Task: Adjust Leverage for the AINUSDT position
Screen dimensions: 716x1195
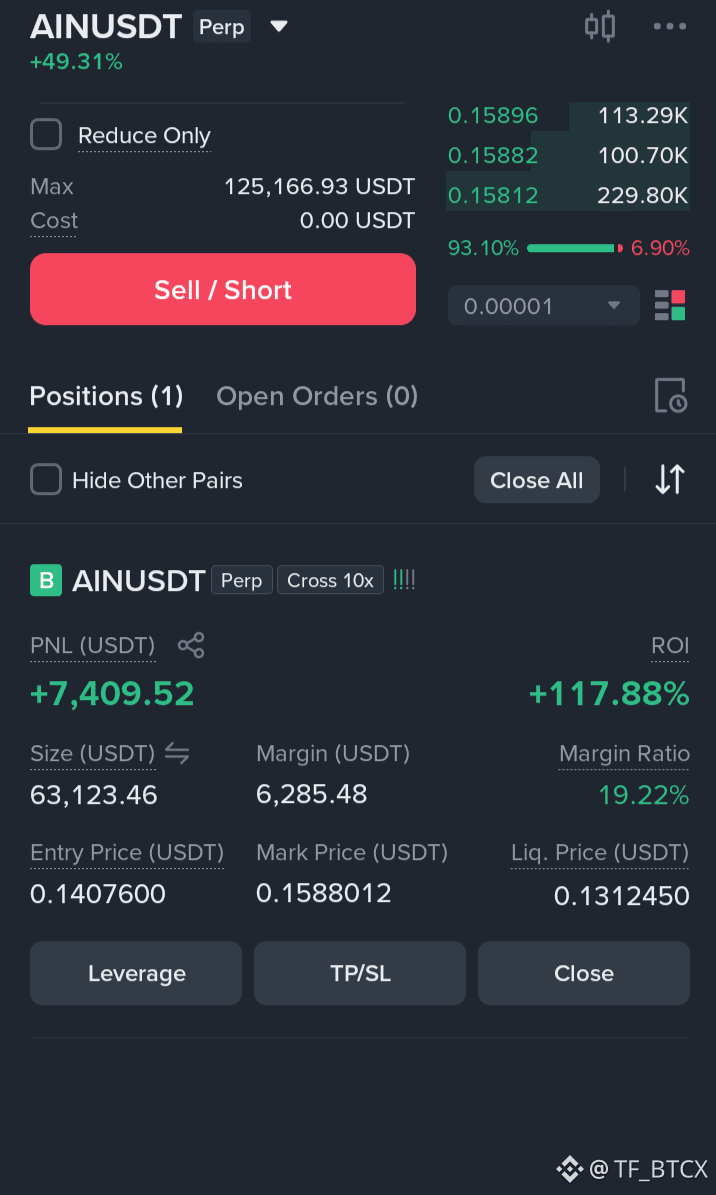Action: [x=136, y=973]
